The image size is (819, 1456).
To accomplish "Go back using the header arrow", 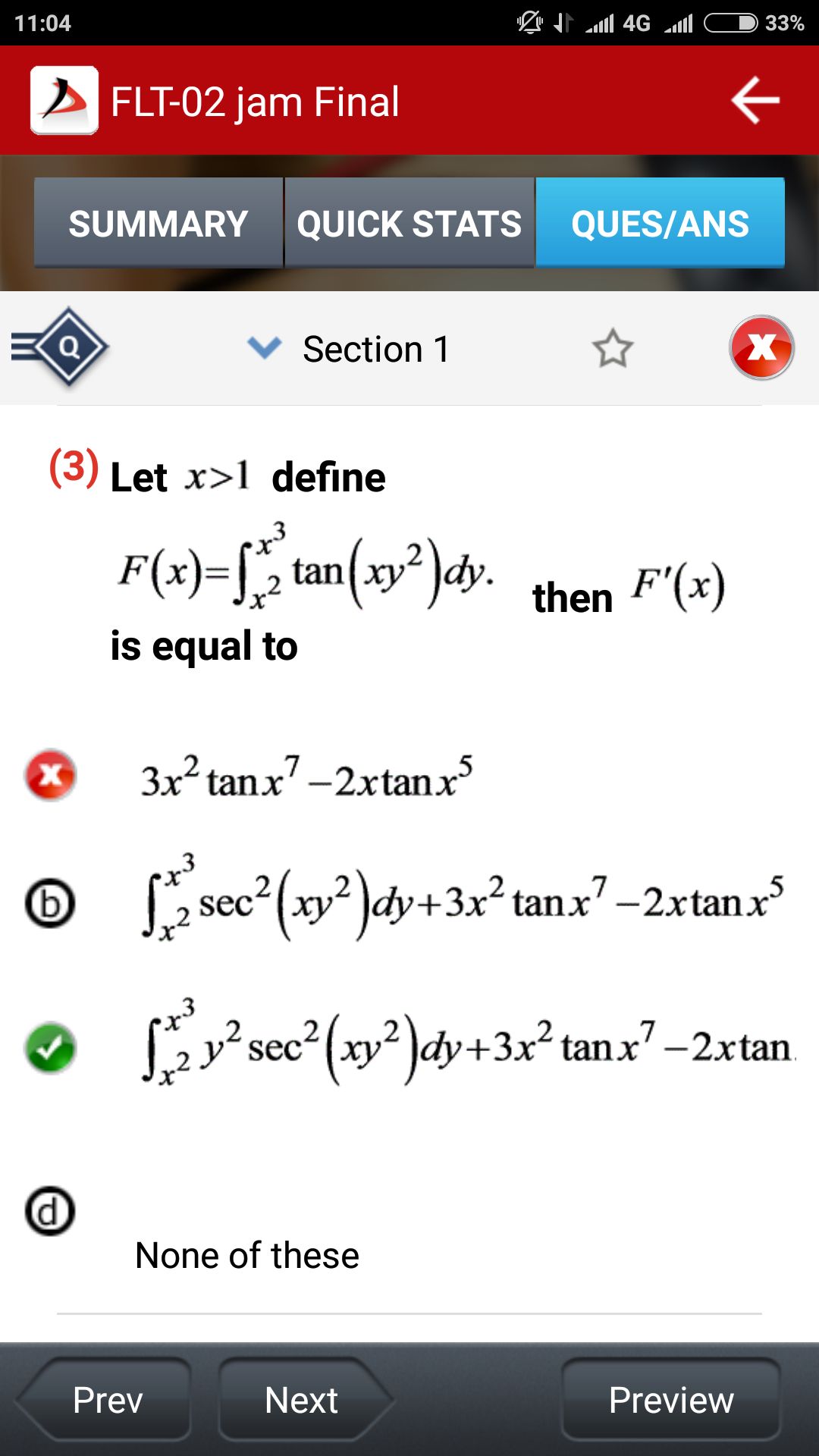I will [x=755, y=100].
